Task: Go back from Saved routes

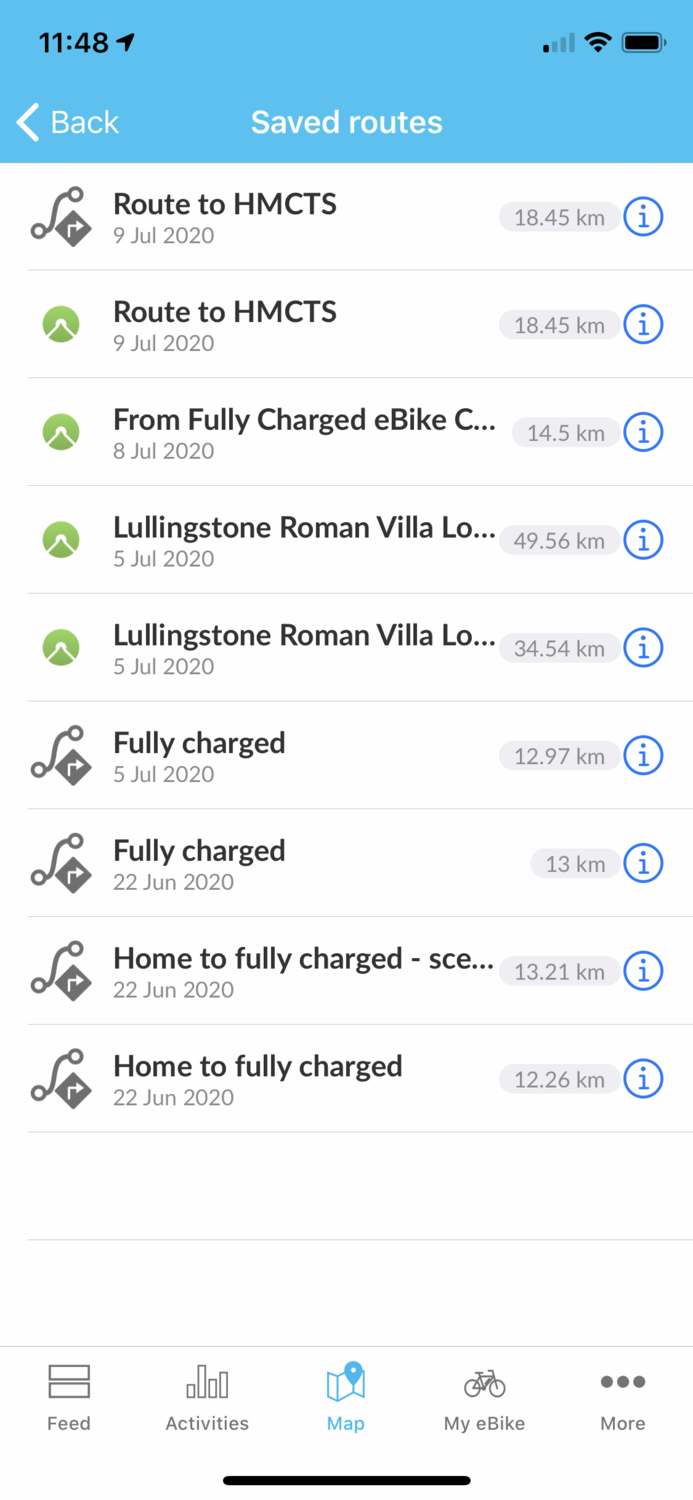Action: 68,123
